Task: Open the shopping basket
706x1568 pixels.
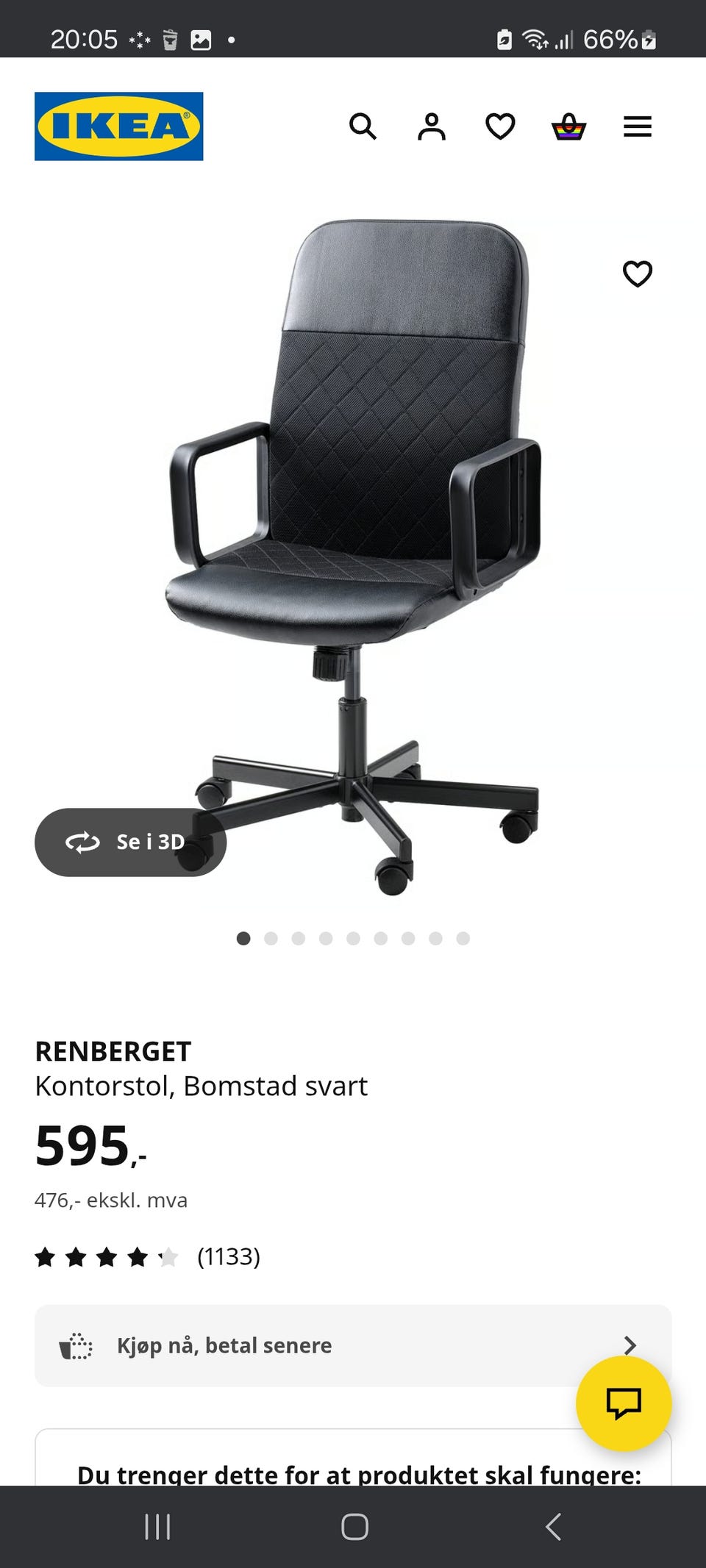Action: (568, 126)
